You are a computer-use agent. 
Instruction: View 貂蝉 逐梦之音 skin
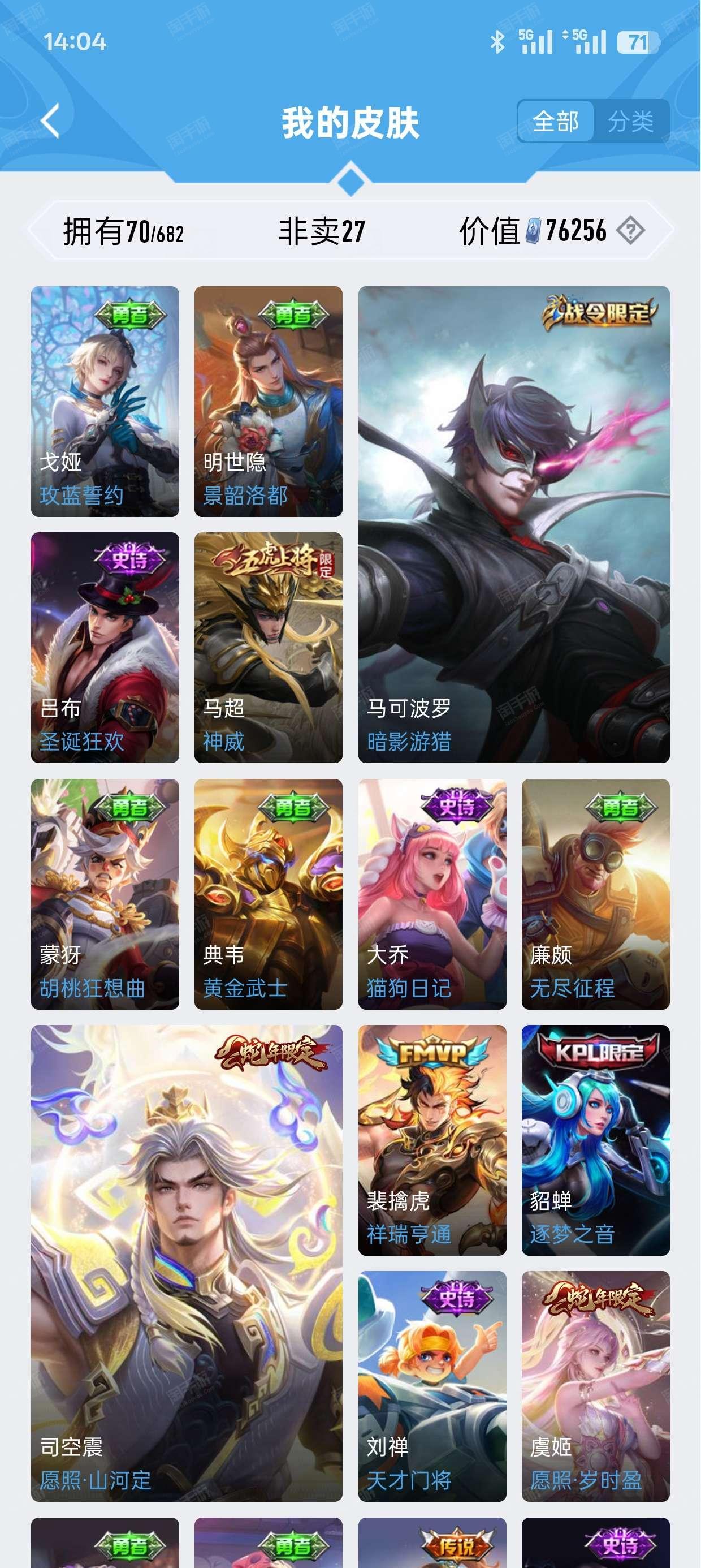click(596, 1140)
